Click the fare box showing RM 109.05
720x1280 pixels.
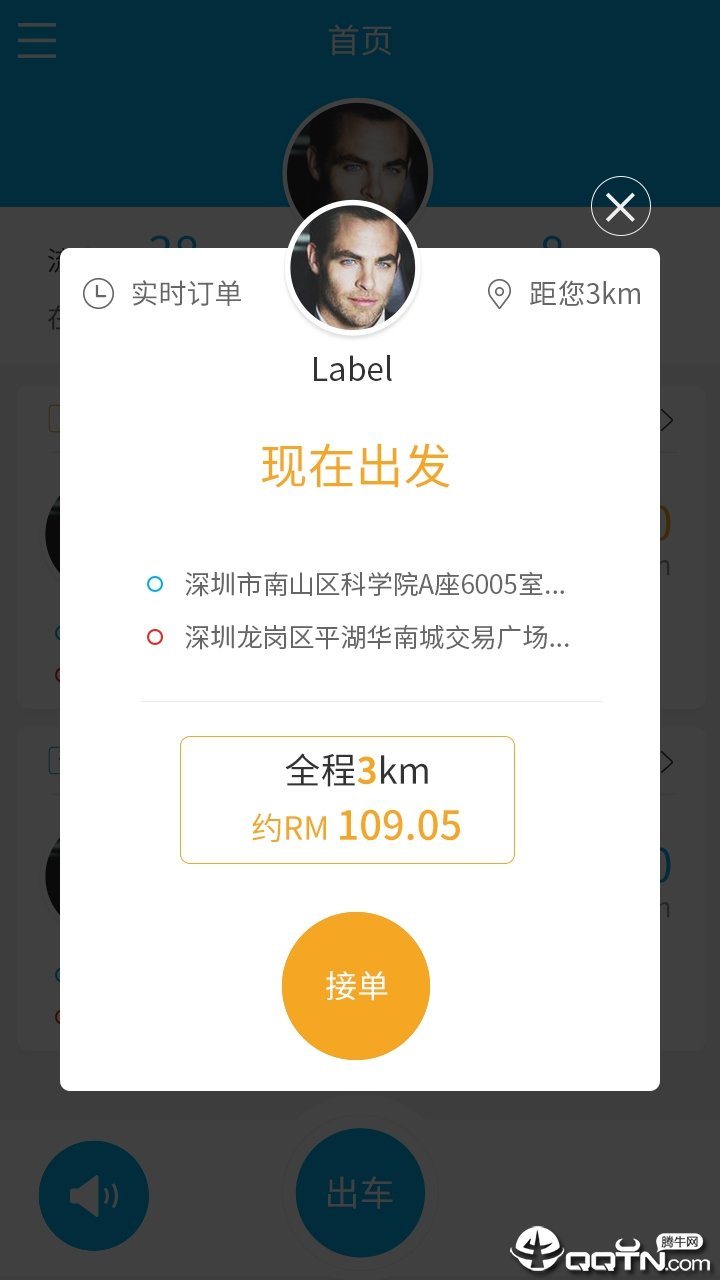347,799
